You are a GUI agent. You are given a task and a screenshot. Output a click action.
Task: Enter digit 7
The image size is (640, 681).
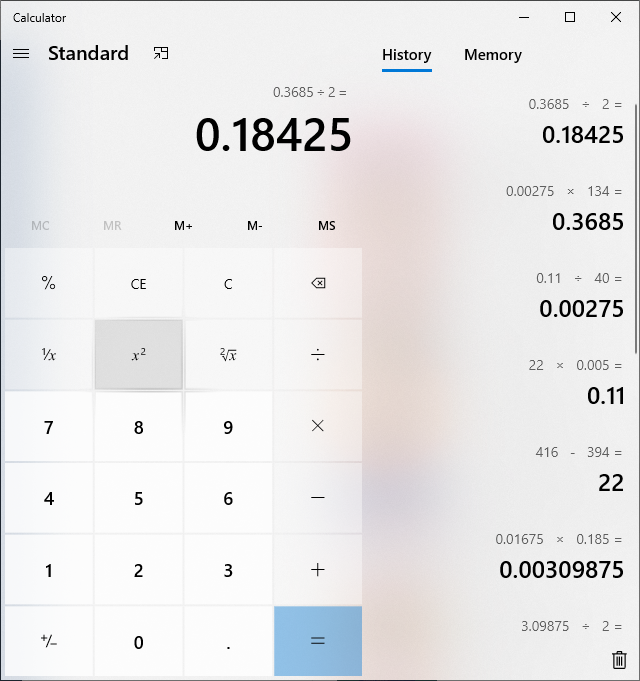48,427
